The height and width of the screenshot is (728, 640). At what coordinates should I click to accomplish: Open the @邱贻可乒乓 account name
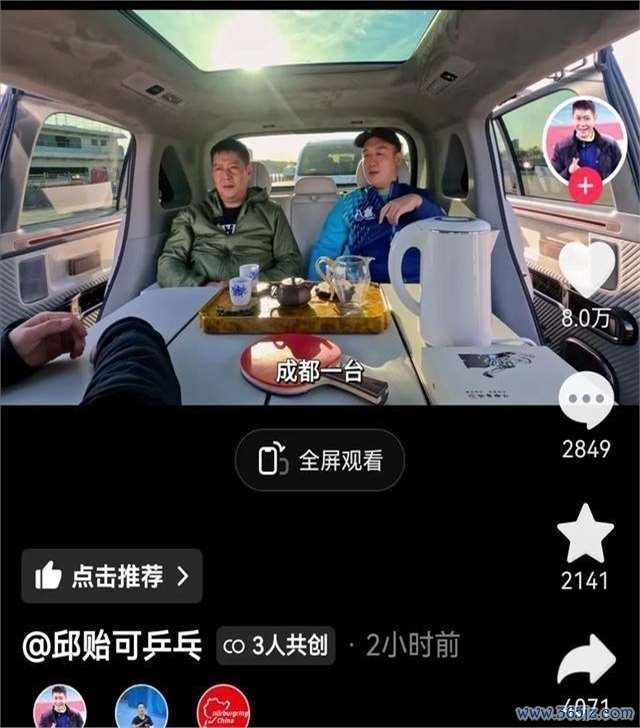click(x=113, y=645)
